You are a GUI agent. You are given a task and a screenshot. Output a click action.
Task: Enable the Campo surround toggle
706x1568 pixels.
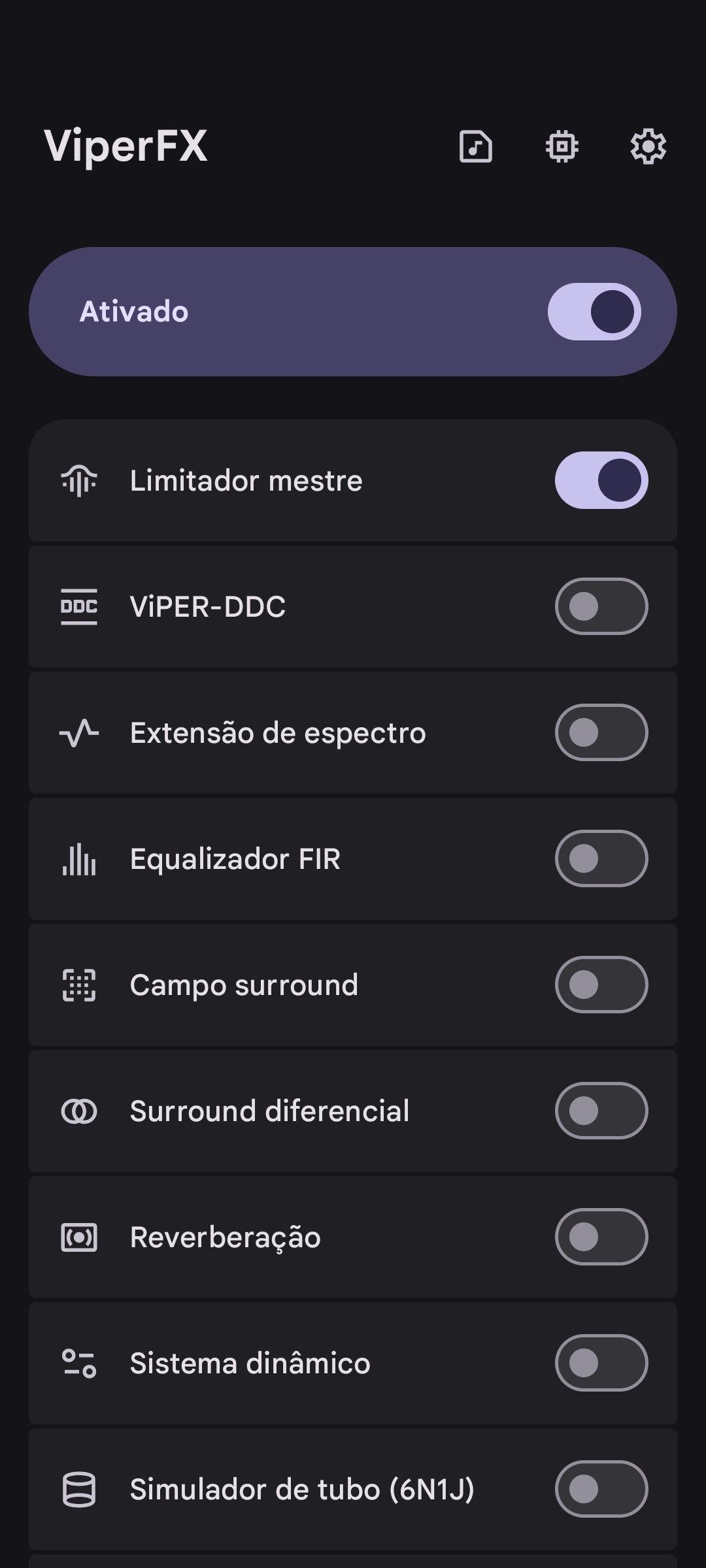pos(601,985)
